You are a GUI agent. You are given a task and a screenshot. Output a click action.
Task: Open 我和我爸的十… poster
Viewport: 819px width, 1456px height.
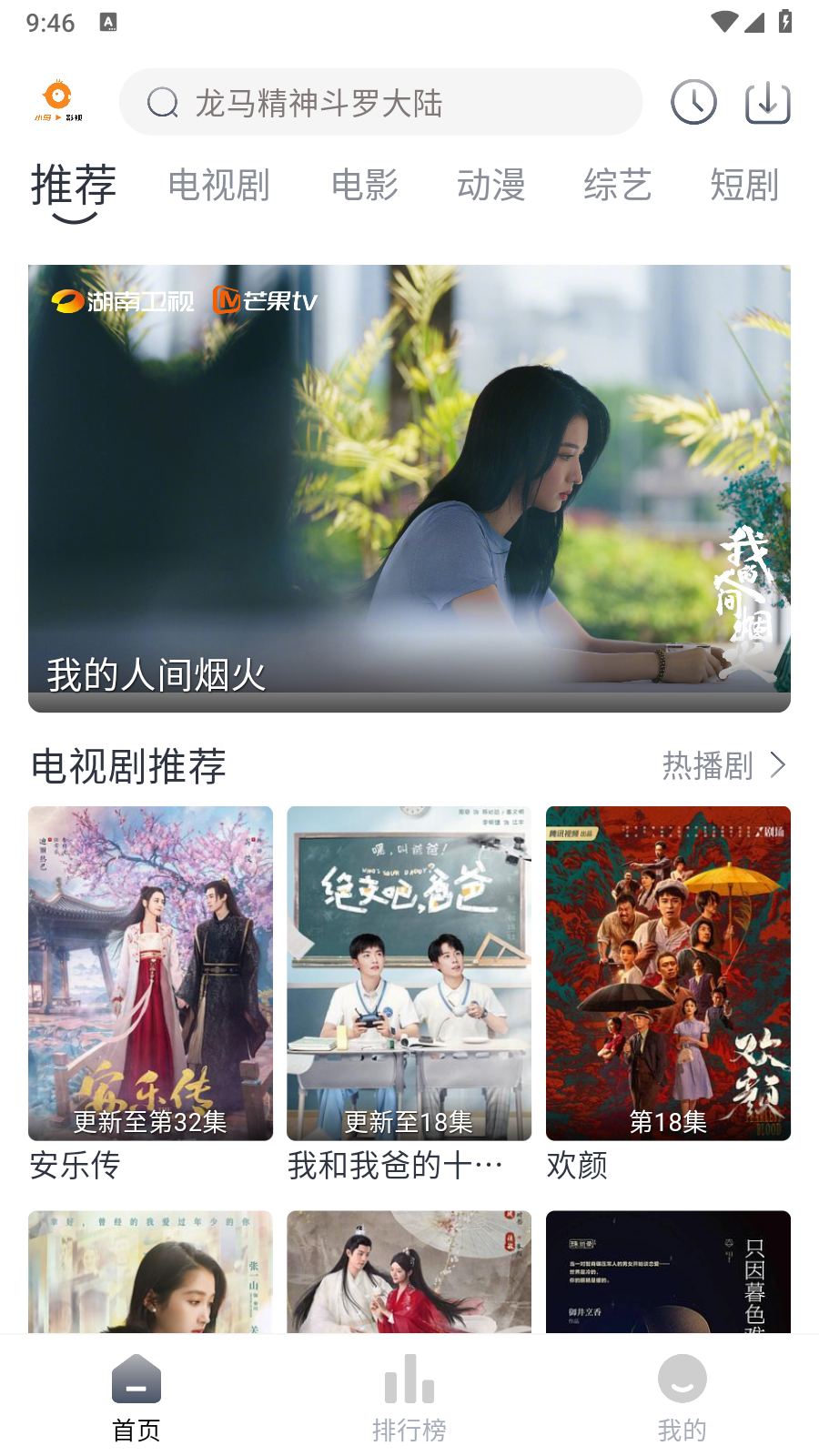click(x=409, y=973)
